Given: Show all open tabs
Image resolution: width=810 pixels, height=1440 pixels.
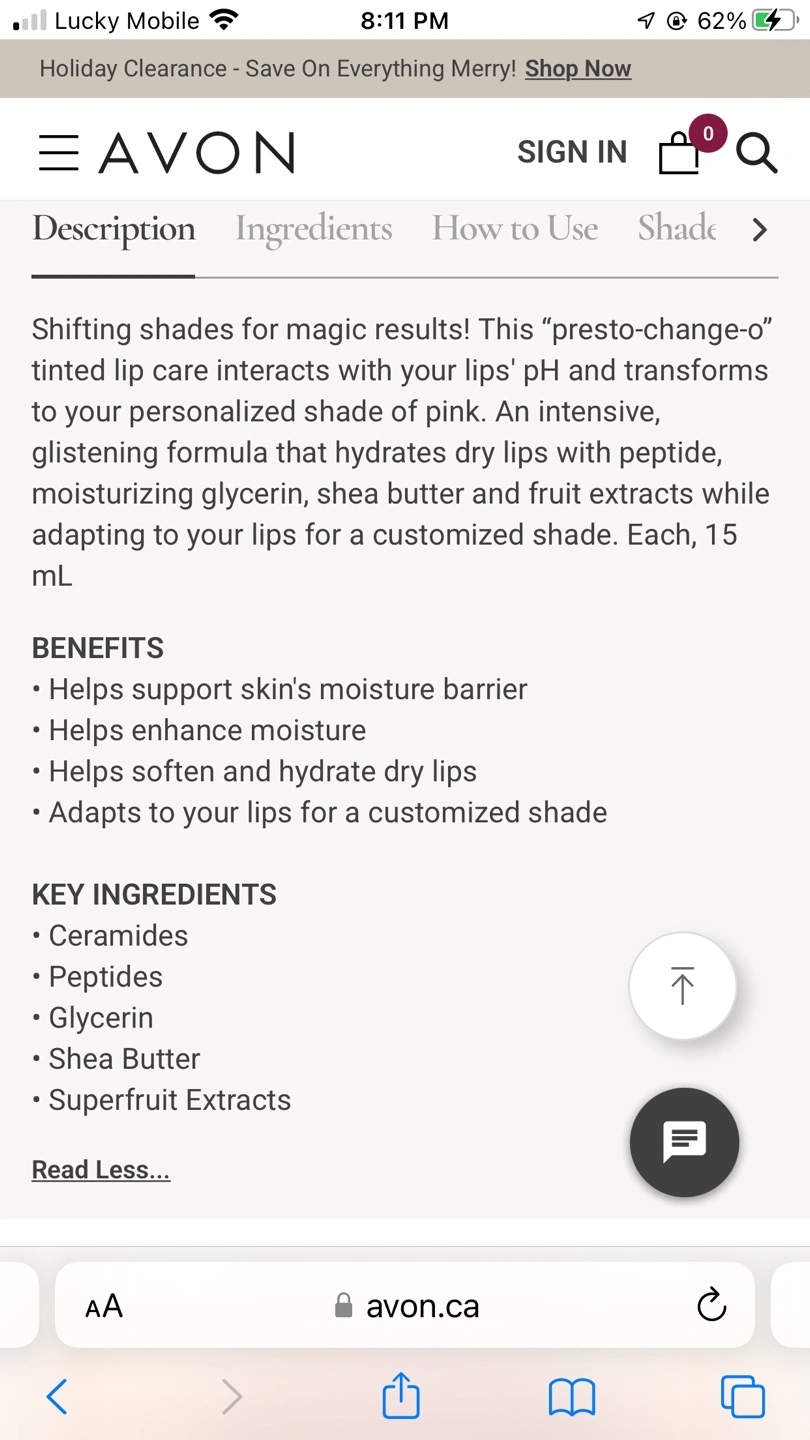Looking at the screenshot, I should (x=743, y=1396).
